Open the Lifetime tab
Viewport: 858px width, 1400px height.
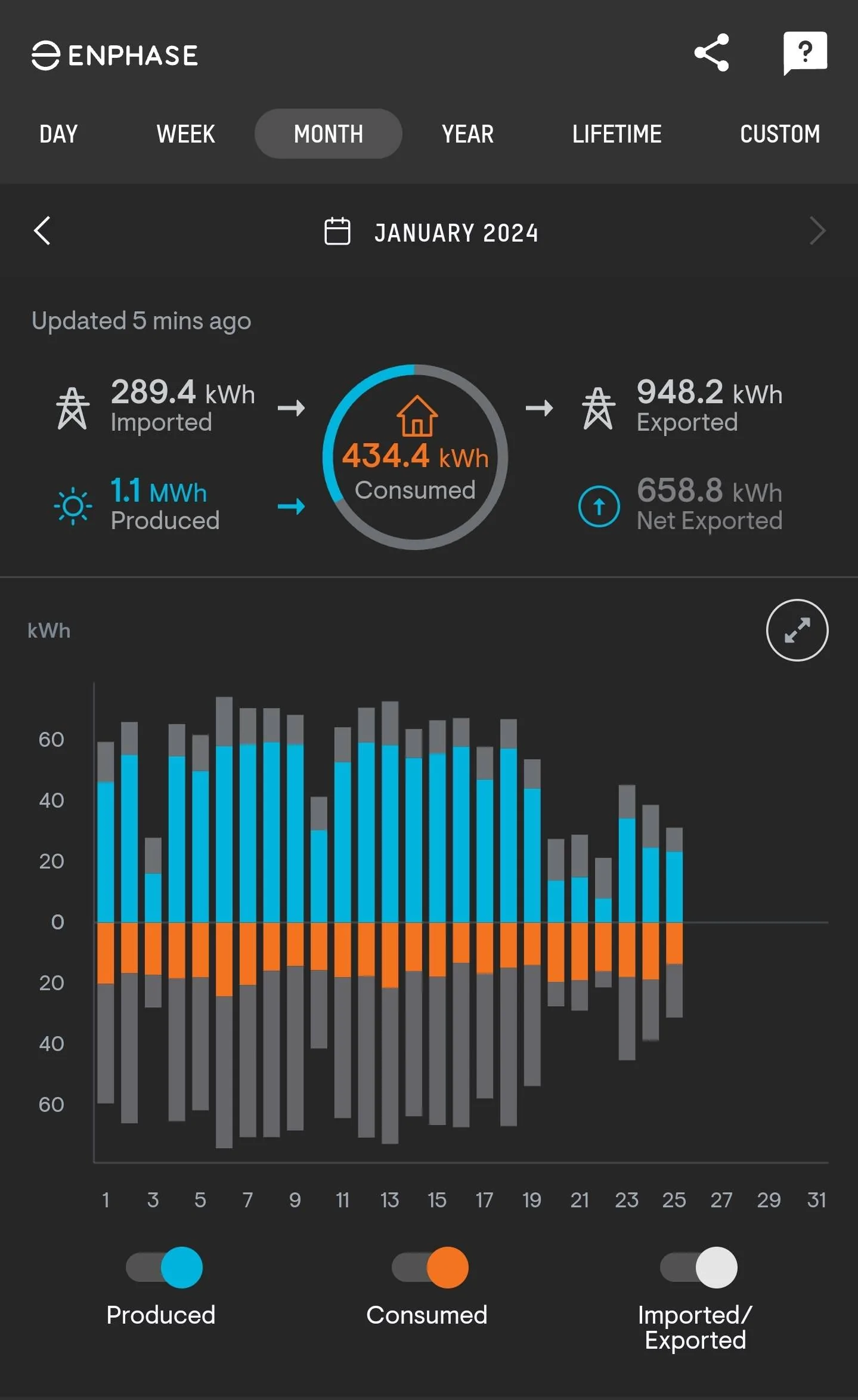tap(617, 134)
